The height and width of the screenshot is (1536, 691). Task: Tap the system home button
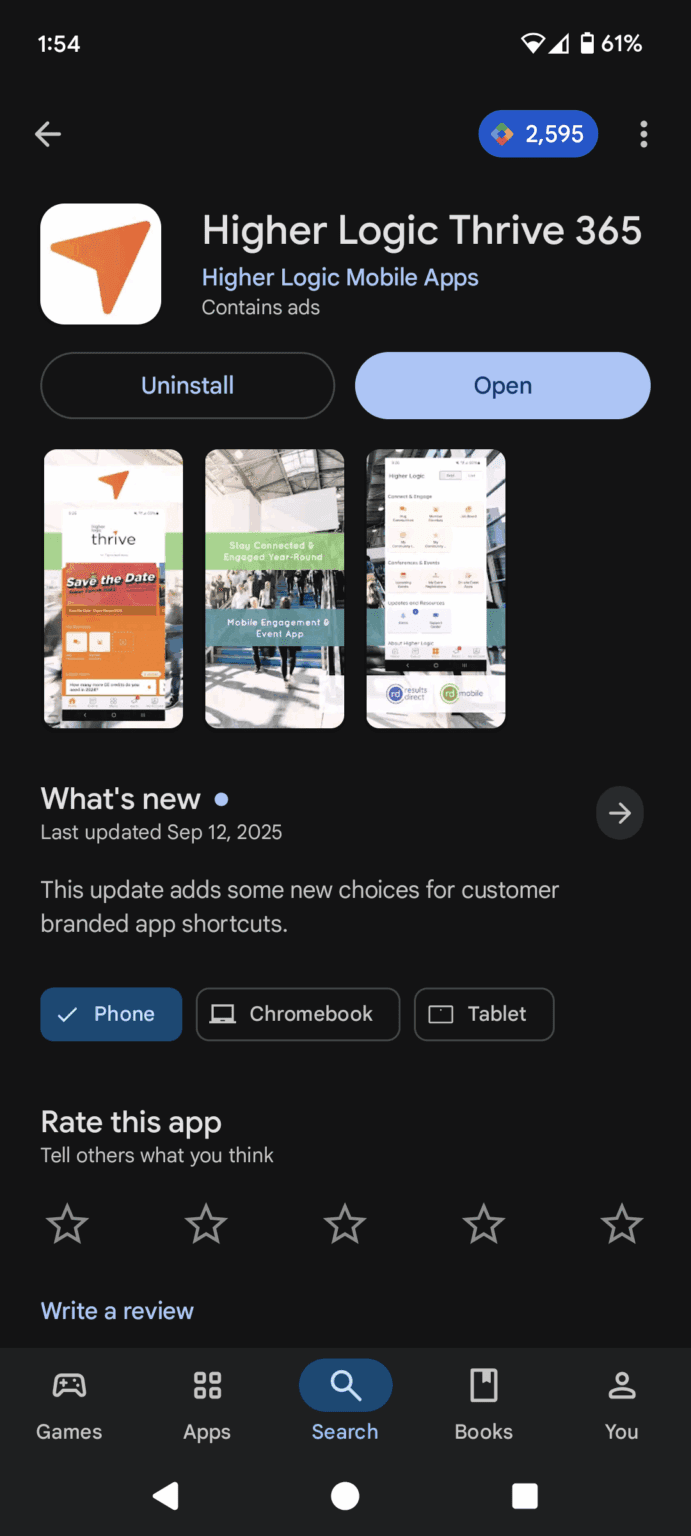(x=345, y=1496)
